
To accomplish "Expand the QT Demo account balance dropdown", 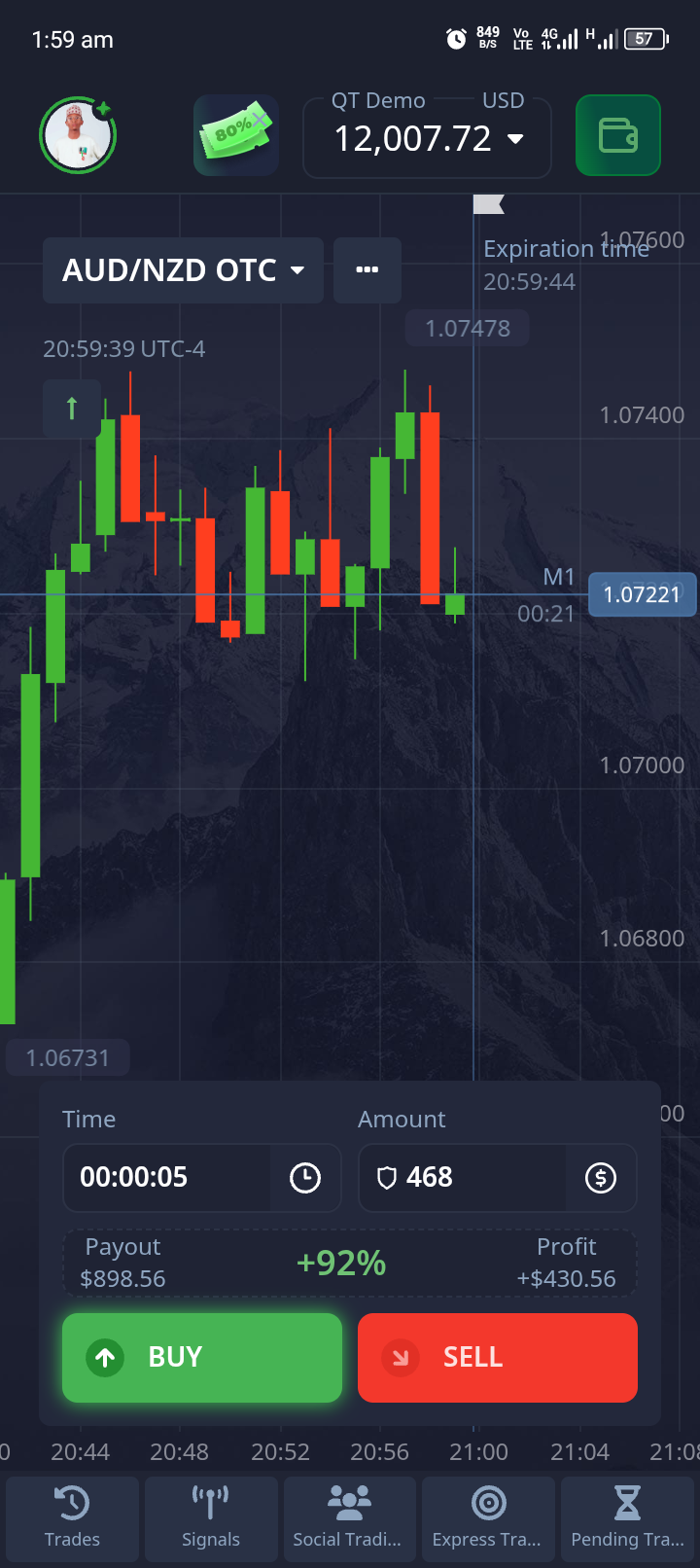I will coord(428,138).
